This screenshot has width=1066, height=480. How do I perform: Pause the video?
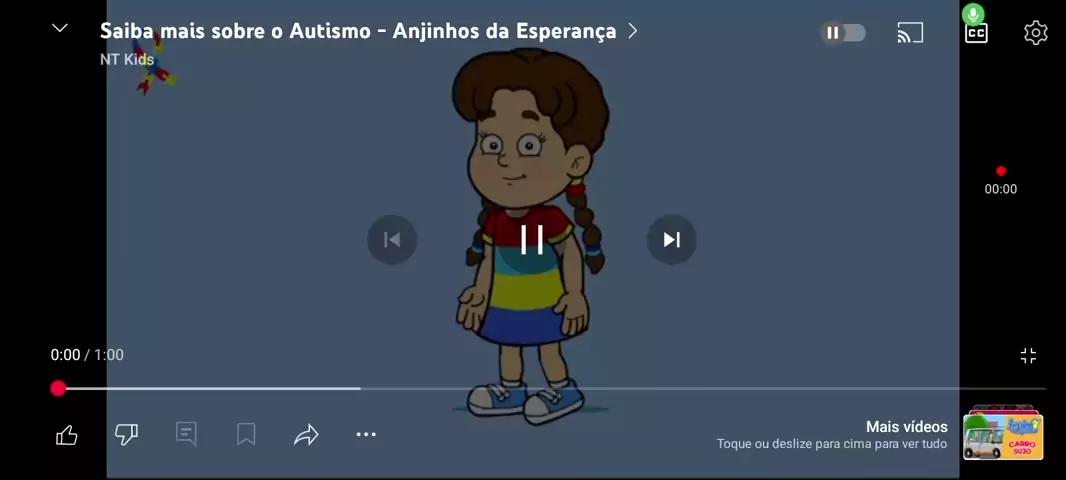pos(532,240)
